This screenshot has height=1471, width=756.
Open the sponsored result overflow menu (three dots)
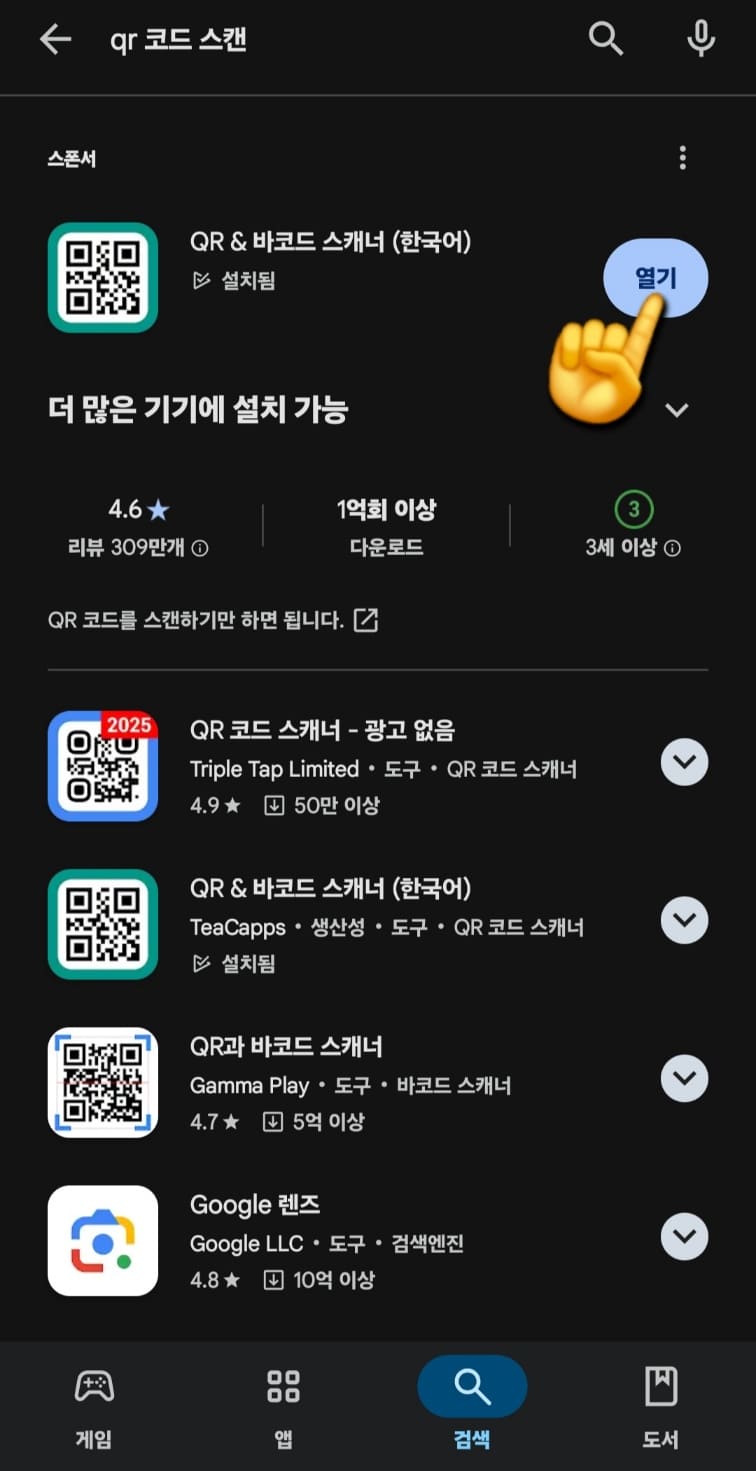[683, 157]
